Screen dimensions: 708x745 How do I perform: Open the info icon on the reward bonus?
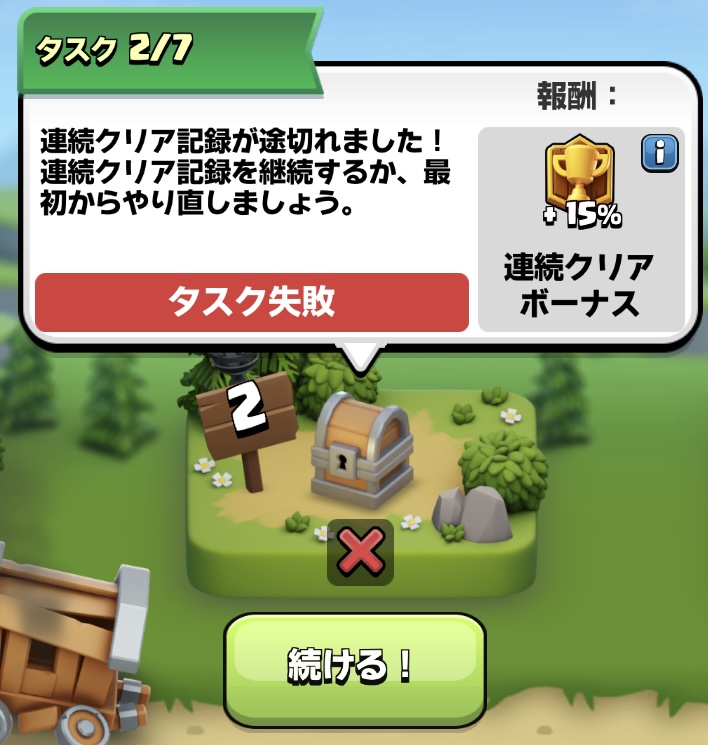pos(660,153)
